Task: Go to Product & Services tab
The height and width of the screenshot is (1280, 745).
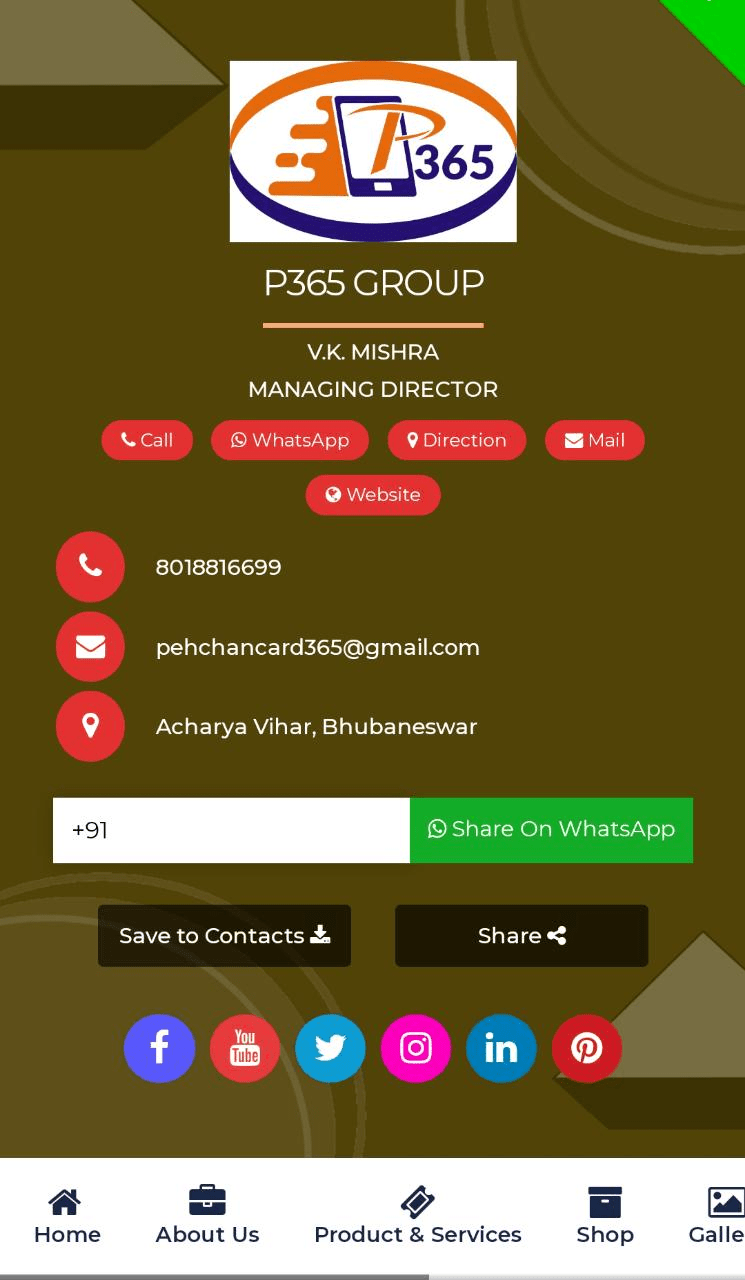Action: [x=417, y=1216]
